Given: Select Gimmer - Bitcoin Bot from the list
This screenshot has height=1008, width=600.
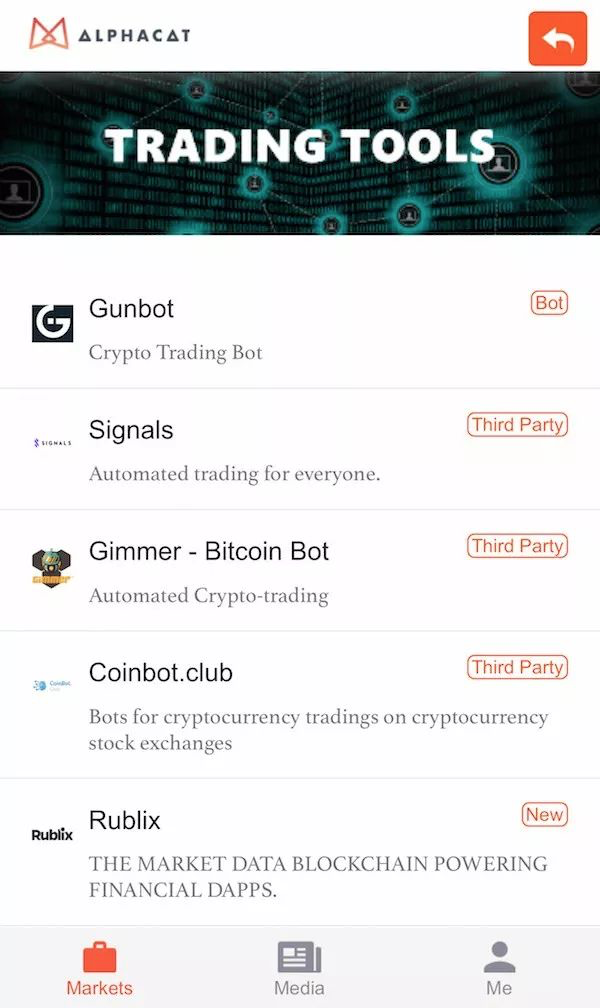Looking at the screenshot, I should tap(300, 570).
